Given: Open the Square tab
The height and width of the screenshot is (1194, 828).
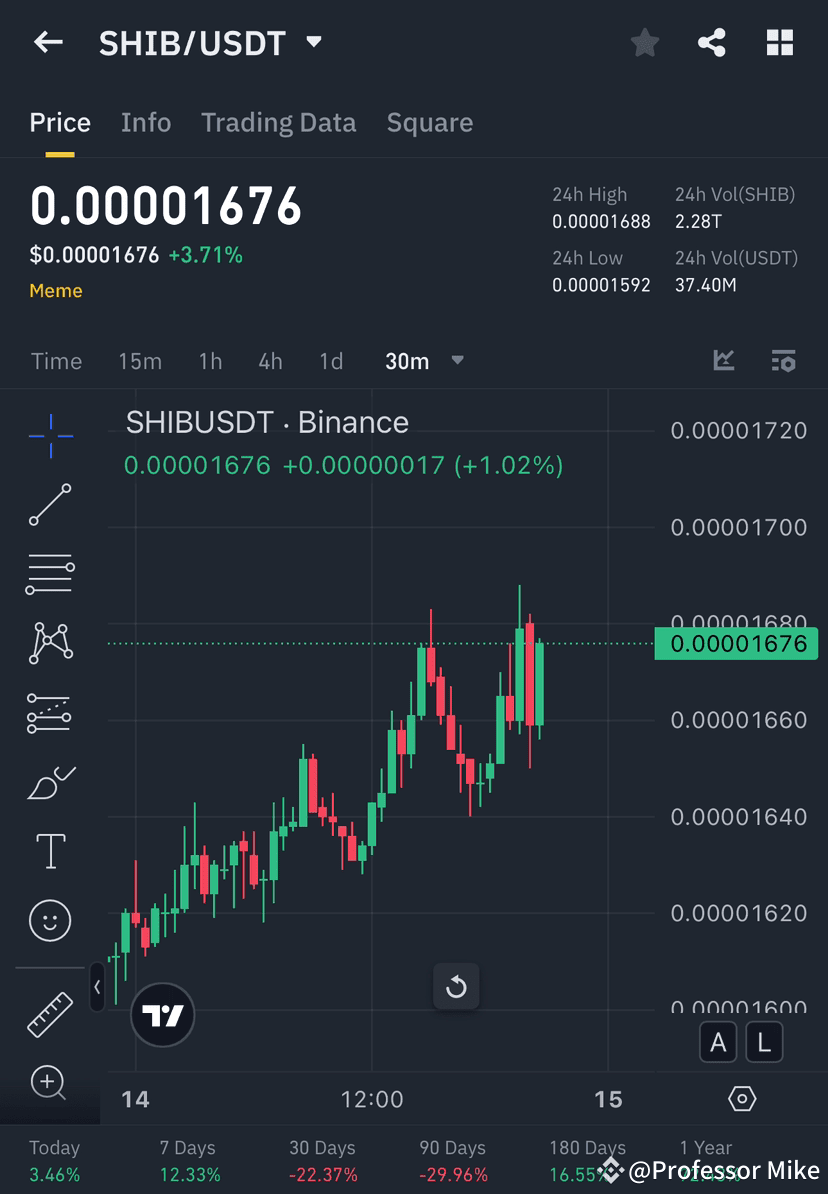Looking at the screenshot, I should 430,122.
